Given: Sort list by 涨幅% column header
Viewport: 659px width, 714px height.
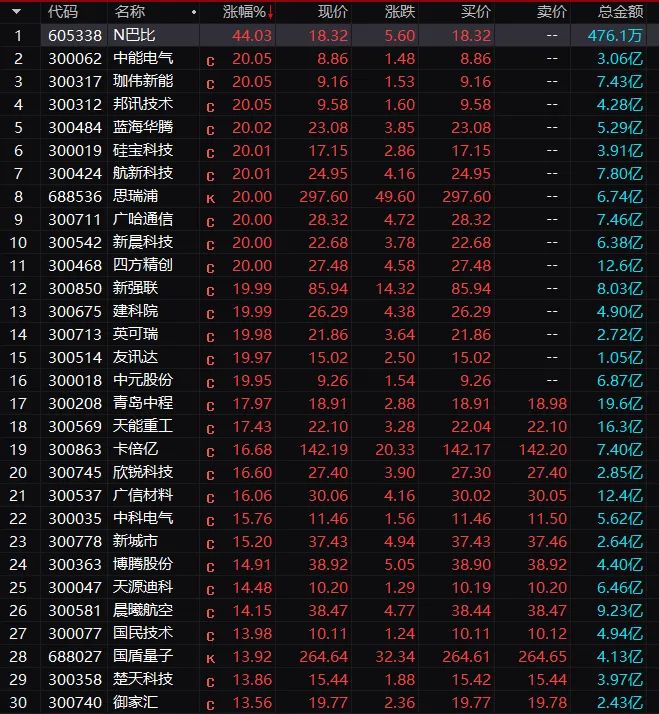Looking at the screenshot, I should [x=247, y=12].
